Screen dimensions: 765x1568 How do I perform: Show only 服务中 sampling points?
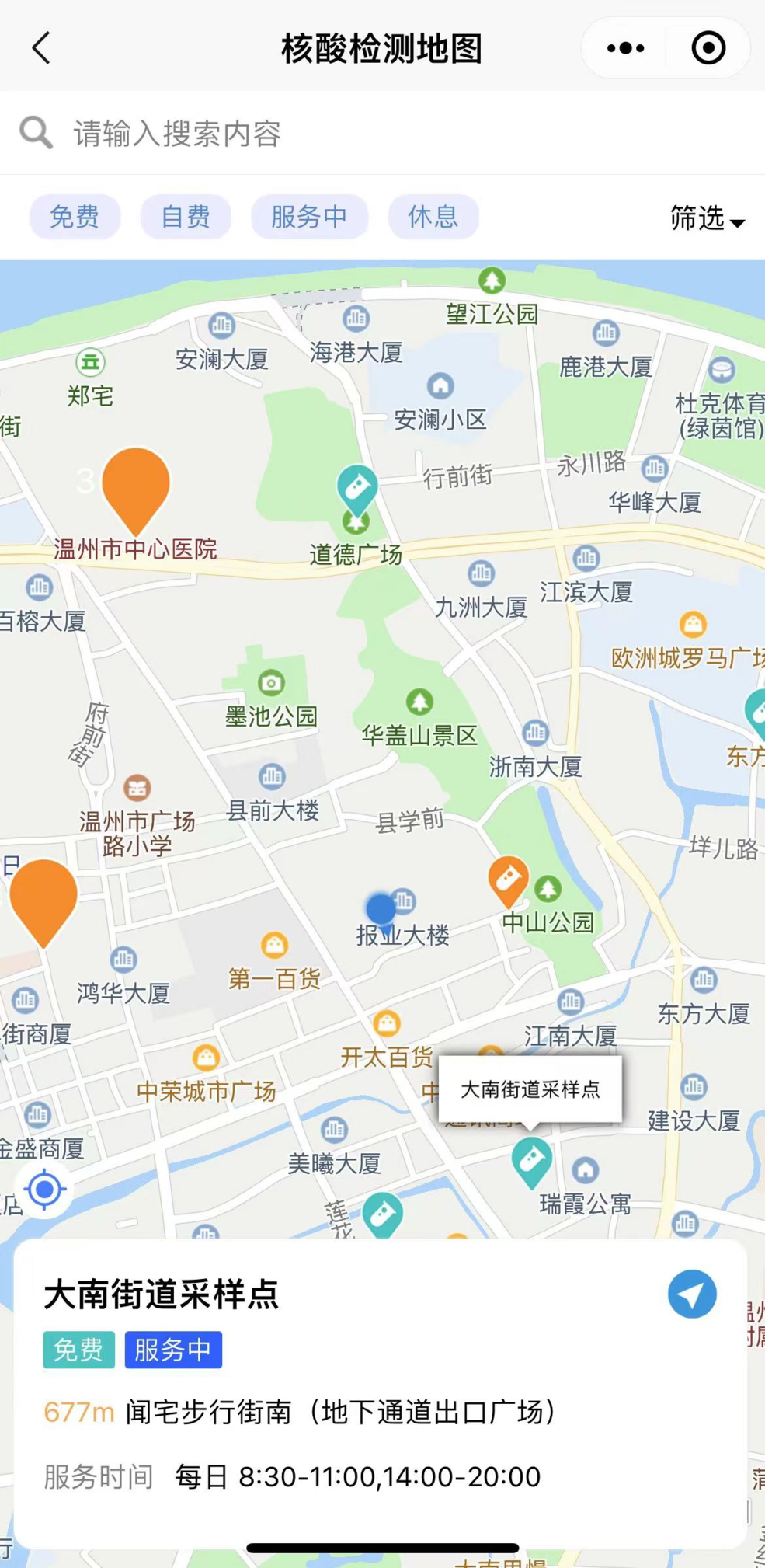coord(309,217)
